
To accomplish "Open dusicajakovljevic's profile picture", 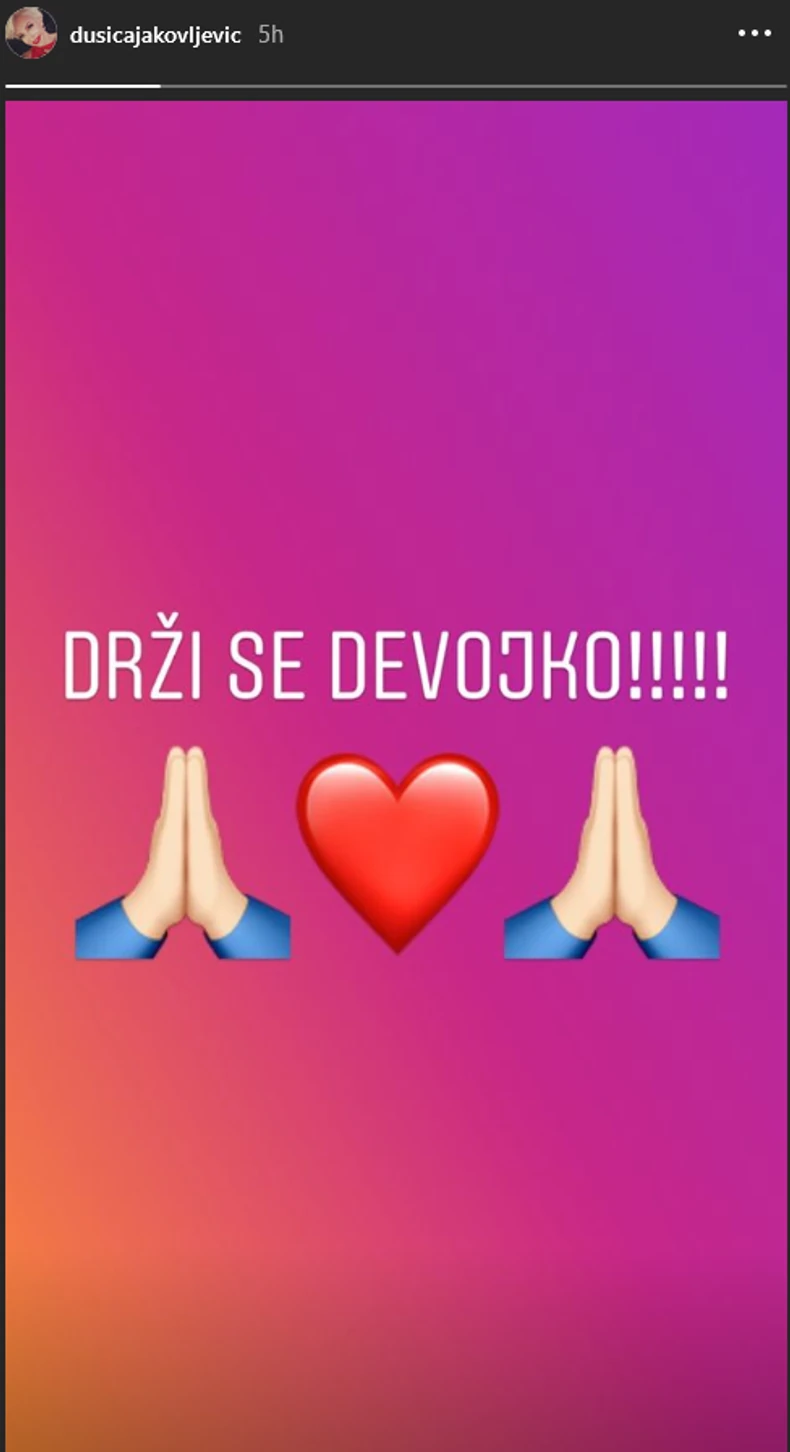I will (31, 34).
